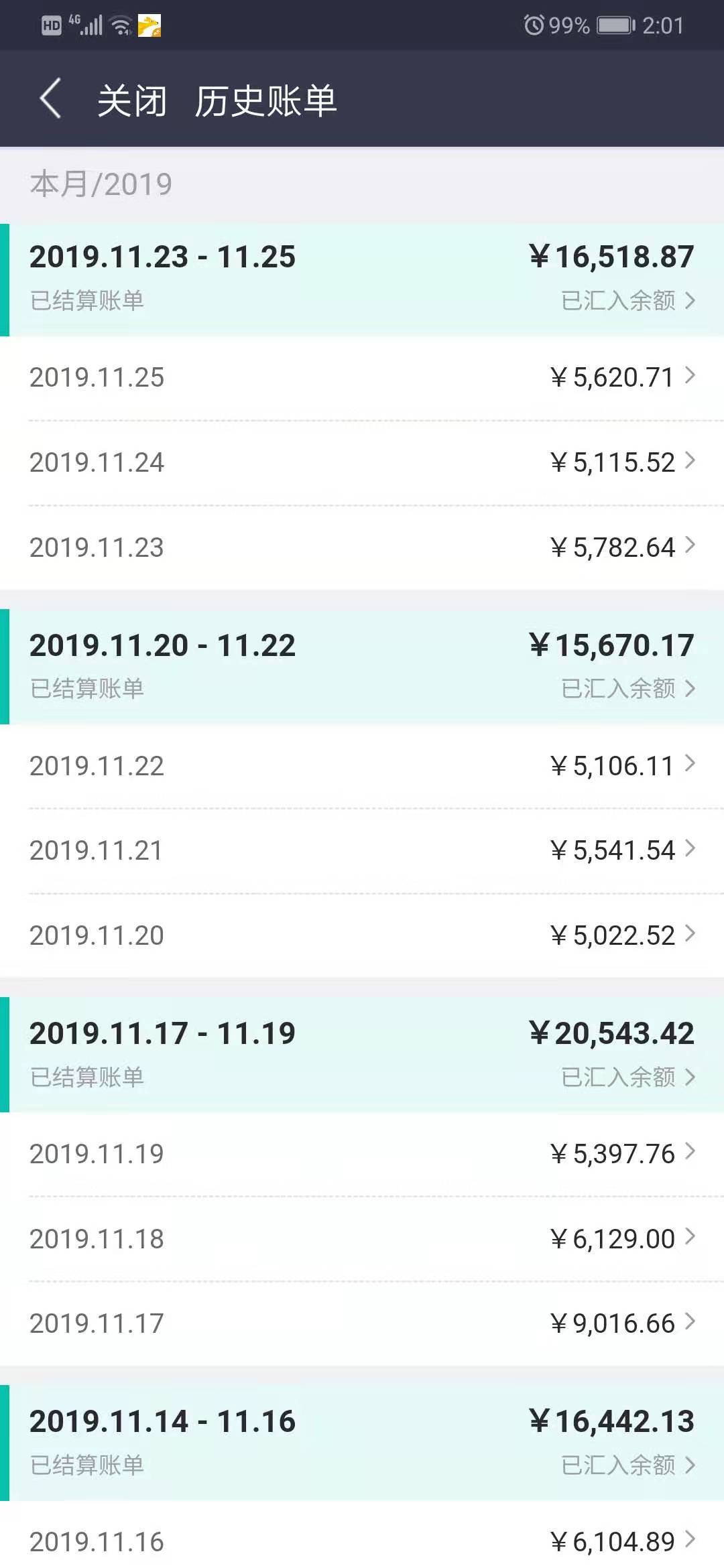Open the 2019.11.14 - 11.16 settled bill
The width and height of the screenshot is (724, 1568).
[362, 1442]
